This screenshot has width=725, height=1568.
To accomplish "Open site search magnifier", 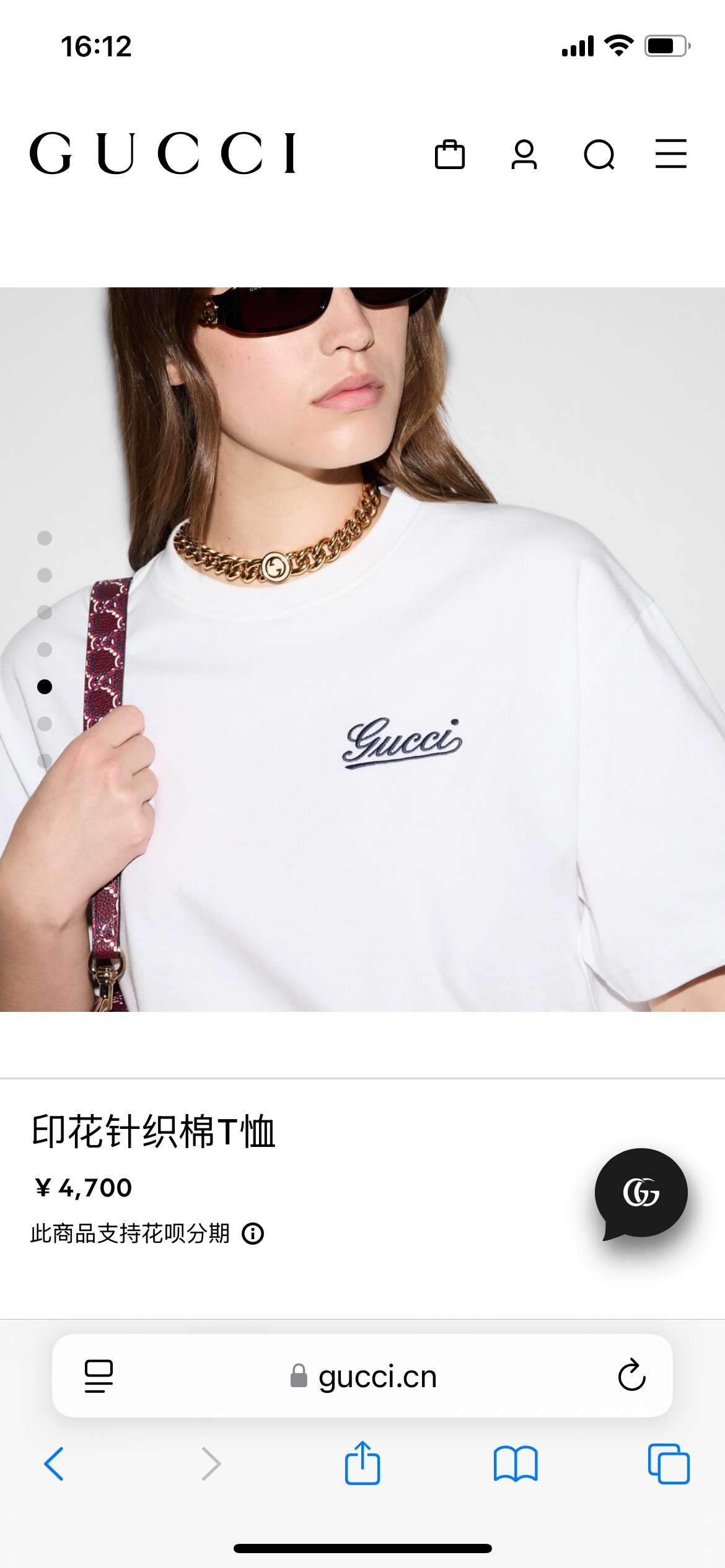I will tap(599, 154).
